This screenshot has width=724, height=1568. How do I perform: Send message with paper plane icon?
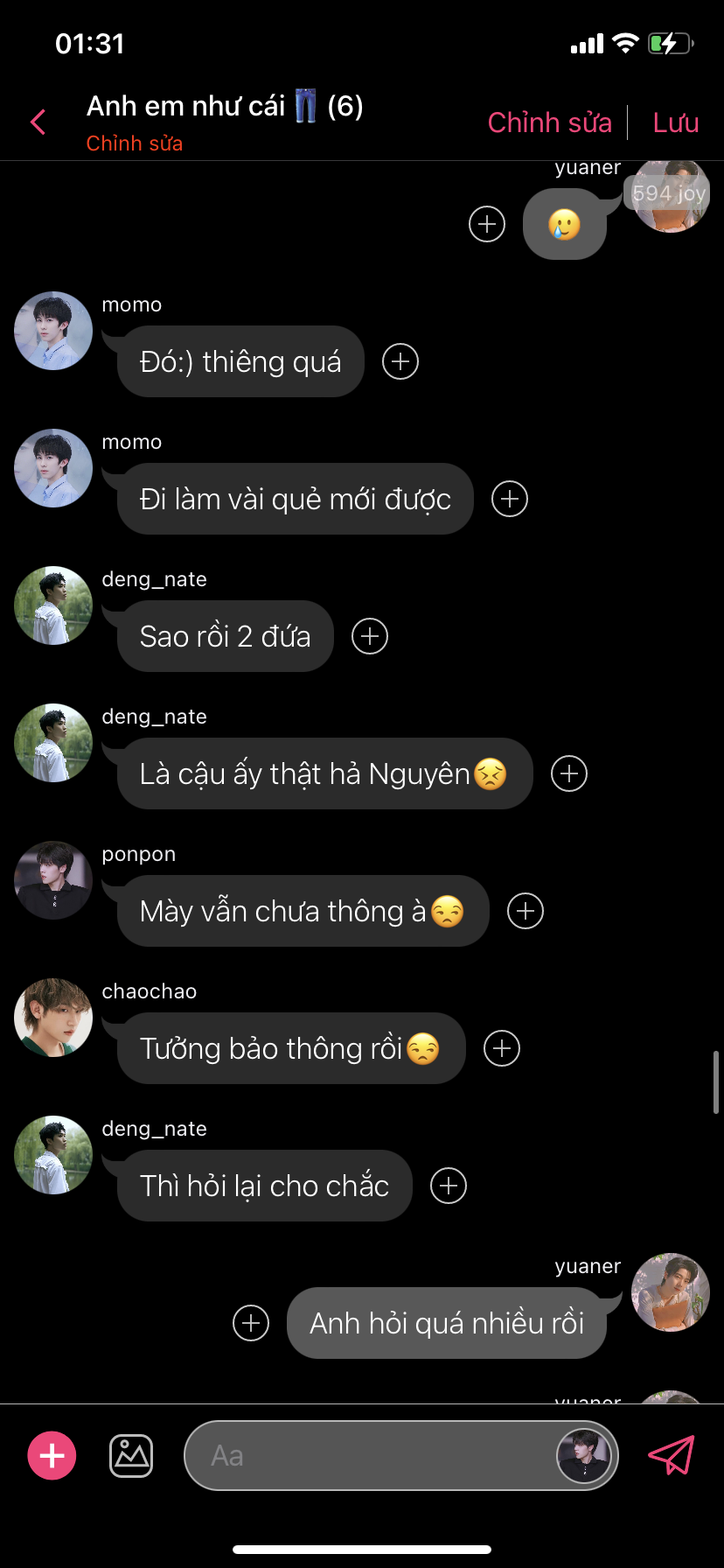[x=671, y=1455]
